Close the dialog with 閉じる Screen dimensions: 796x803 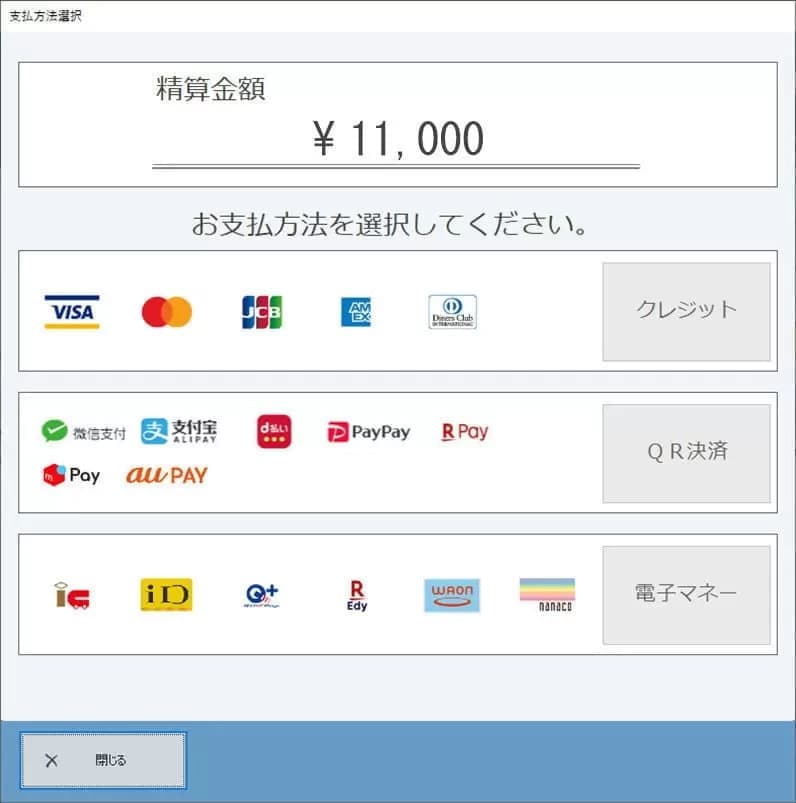coord(103,760)
